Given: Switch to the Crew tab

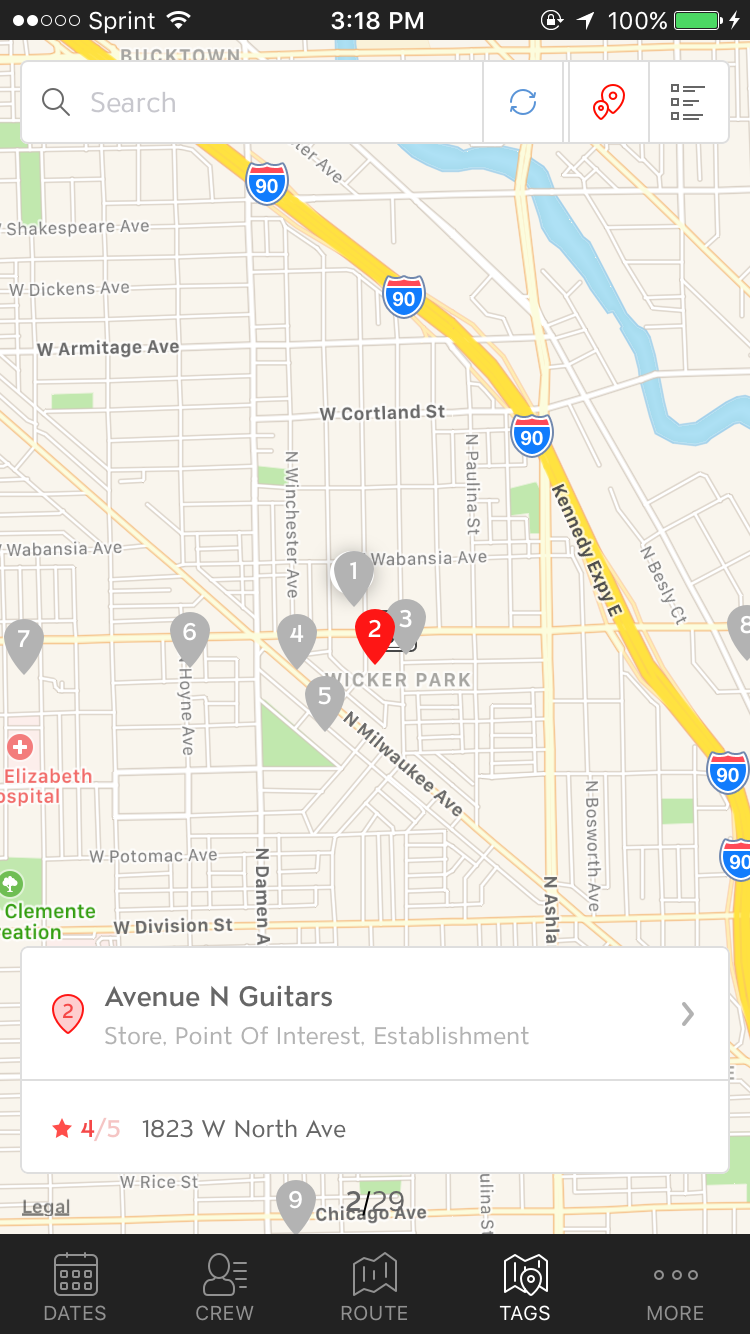Looking at the screenshot, I should [225, 1286].
